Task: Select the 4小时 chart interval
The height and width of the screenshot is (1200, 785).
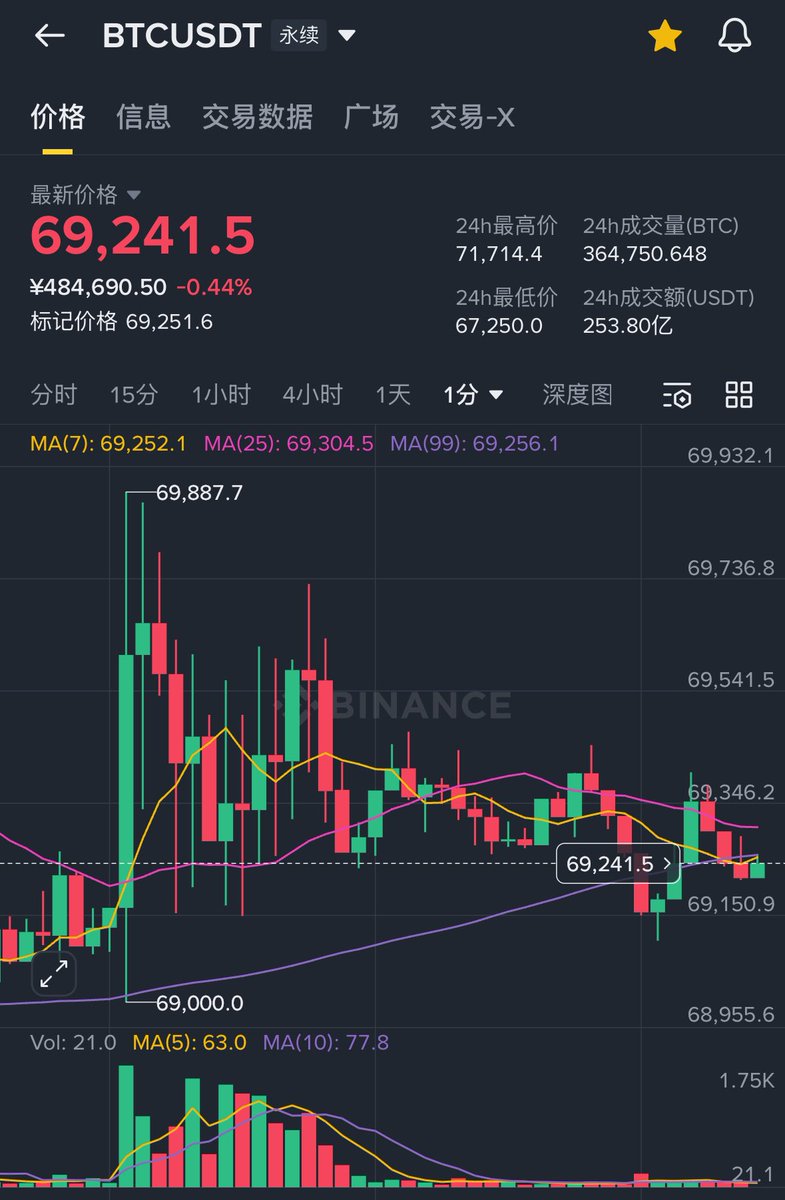Action: 312,394
